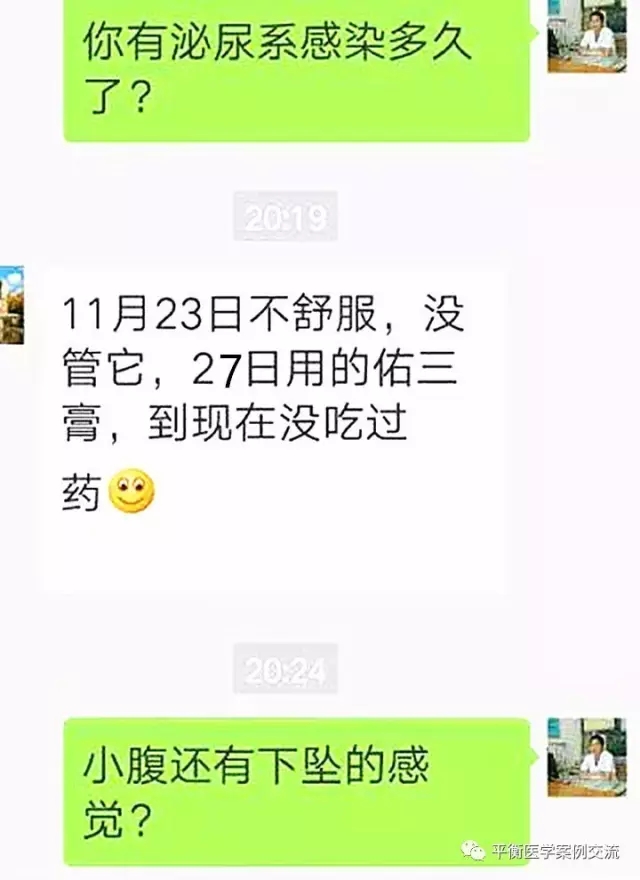This screenshot has width=640, height=880.
Task: View profile of the sender of the 11月23日不舒服 message
Action: click(11, 306)
